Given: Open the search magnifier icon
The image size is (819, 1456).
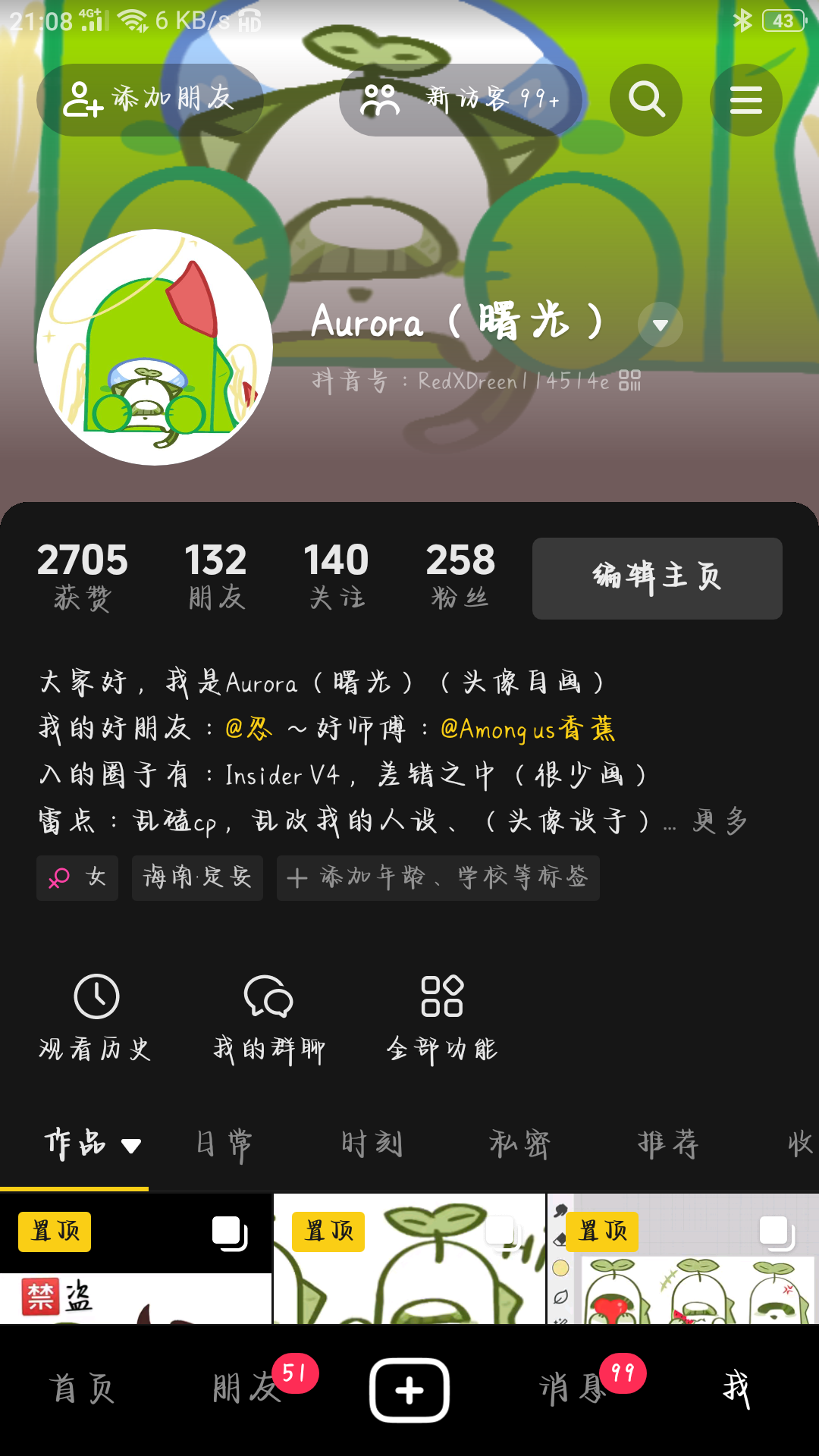Looking at the screenshot, I should tap(646, 99).
